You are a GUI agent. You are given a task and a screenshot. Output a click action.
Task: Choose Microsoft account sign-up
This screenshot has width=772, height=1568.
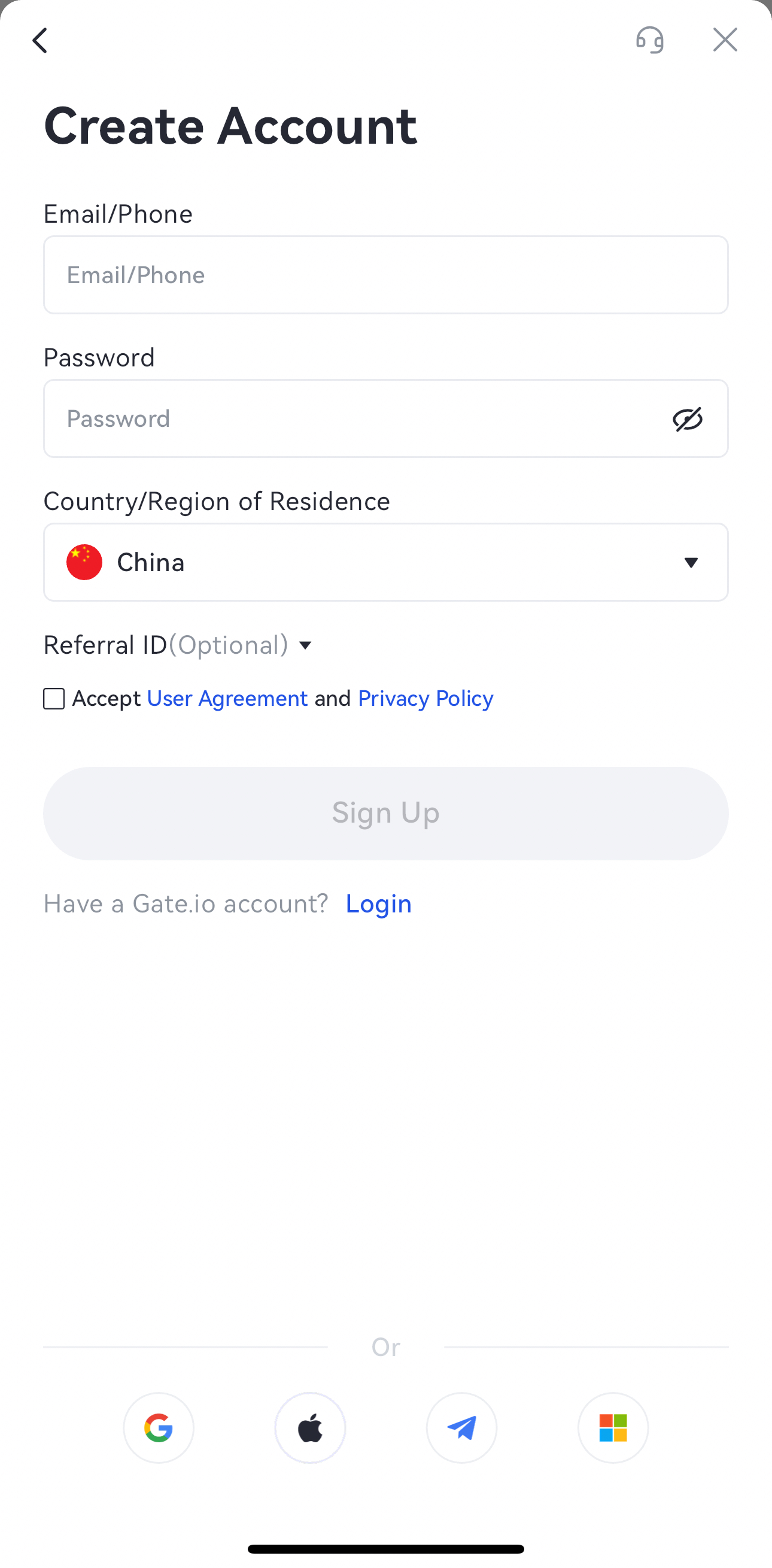(613, 1428)
